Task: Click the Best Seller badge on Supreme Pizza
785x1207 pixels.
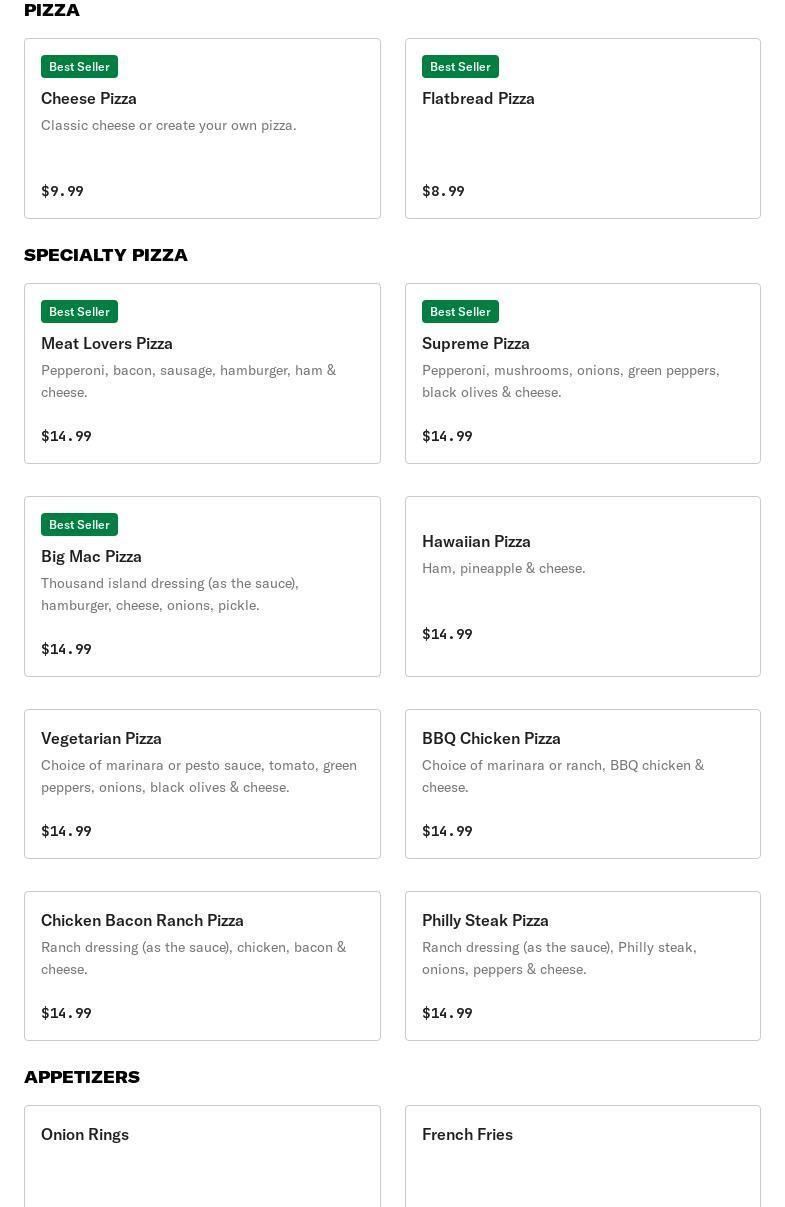Action: coord(460,311)
